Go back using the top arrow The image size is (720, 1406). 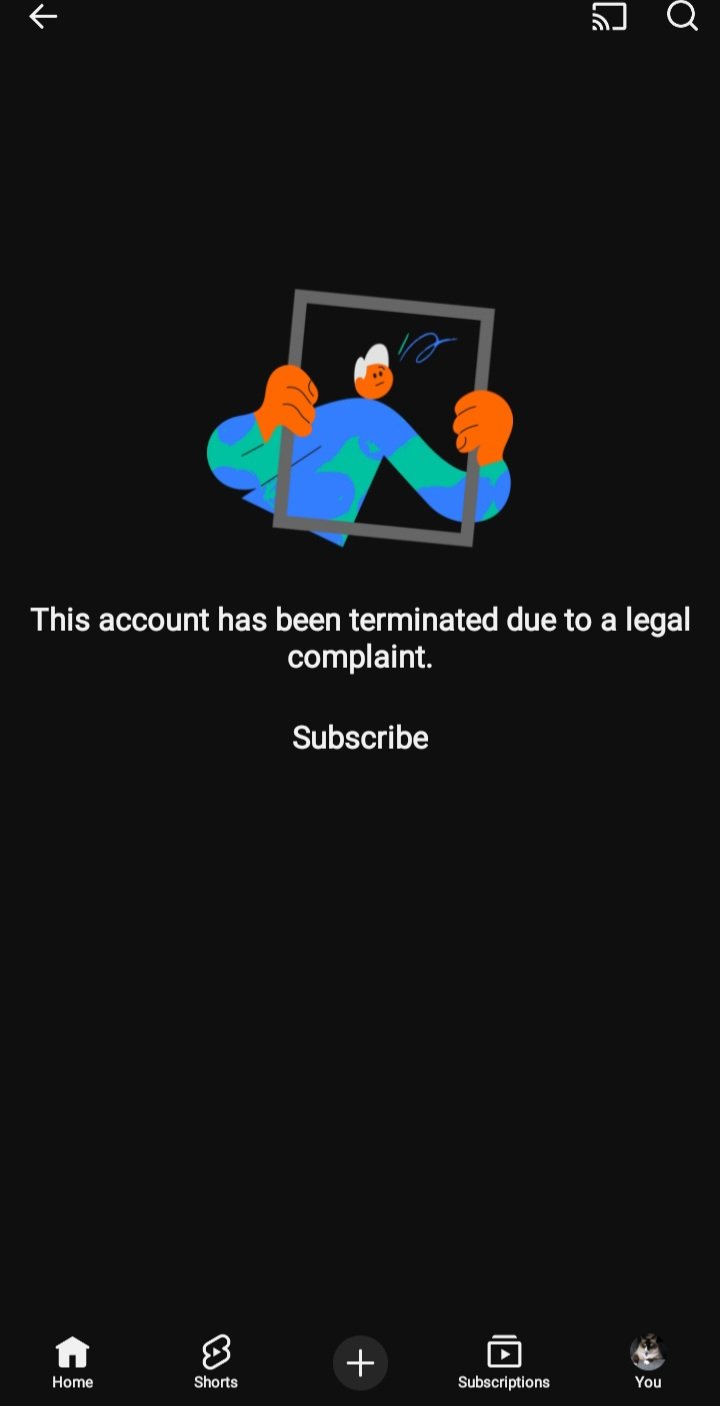coord(43,17)
